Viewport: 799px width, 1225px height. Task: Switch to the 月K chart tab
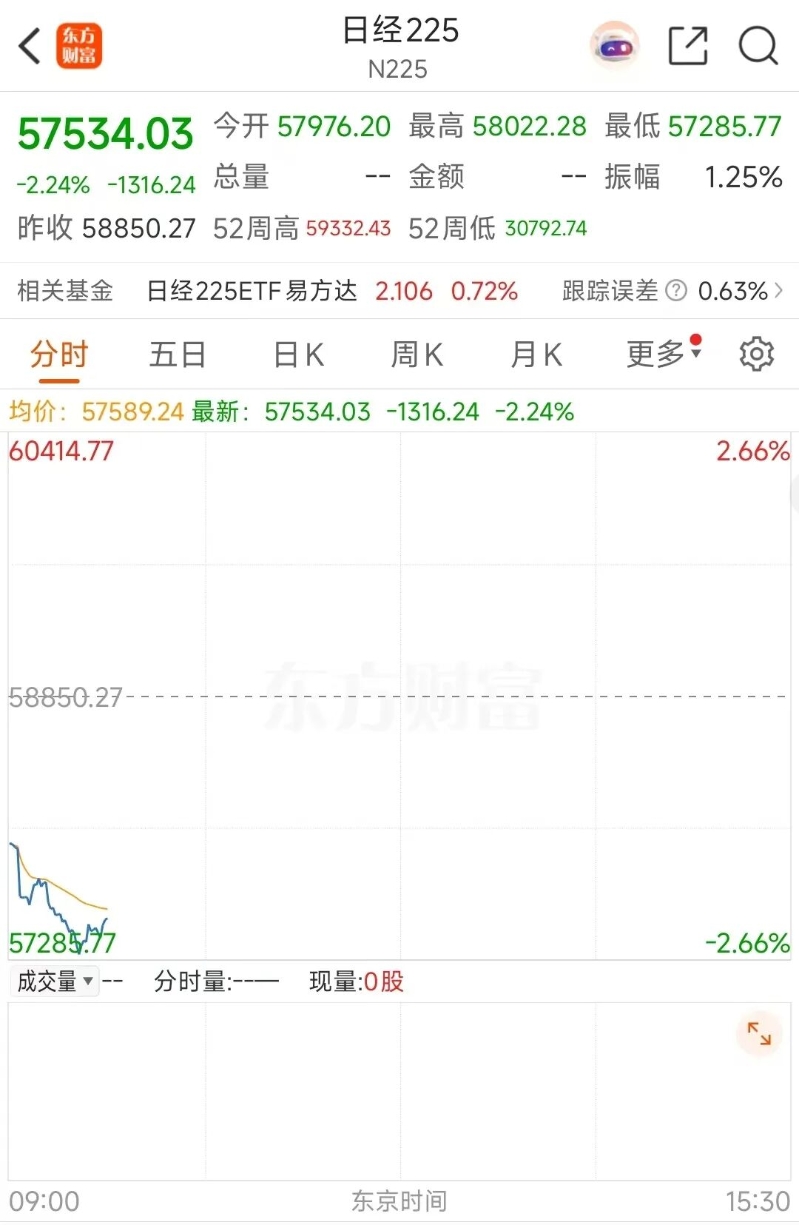(x=535, y=354)
